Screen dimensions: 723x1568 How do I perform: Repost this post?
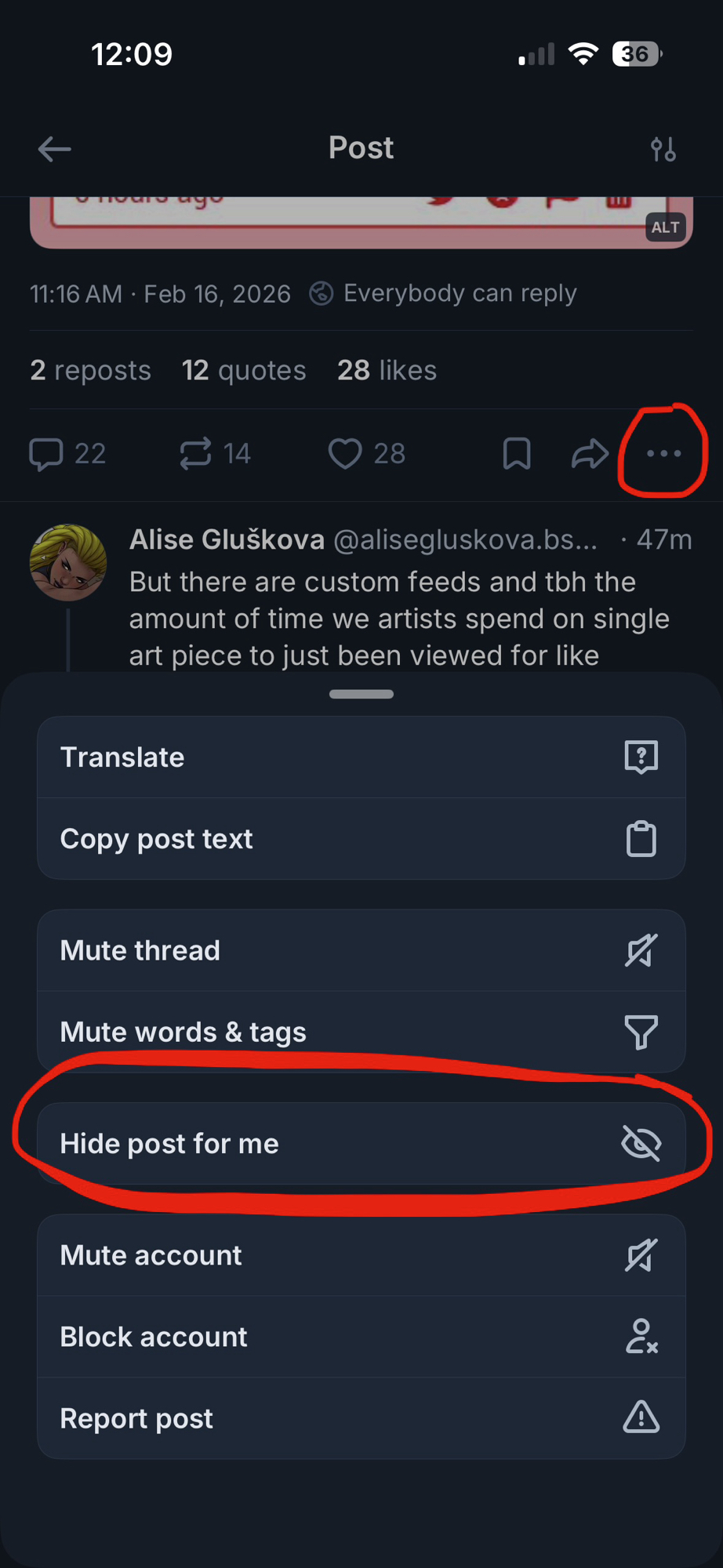[x=195, y=454]
